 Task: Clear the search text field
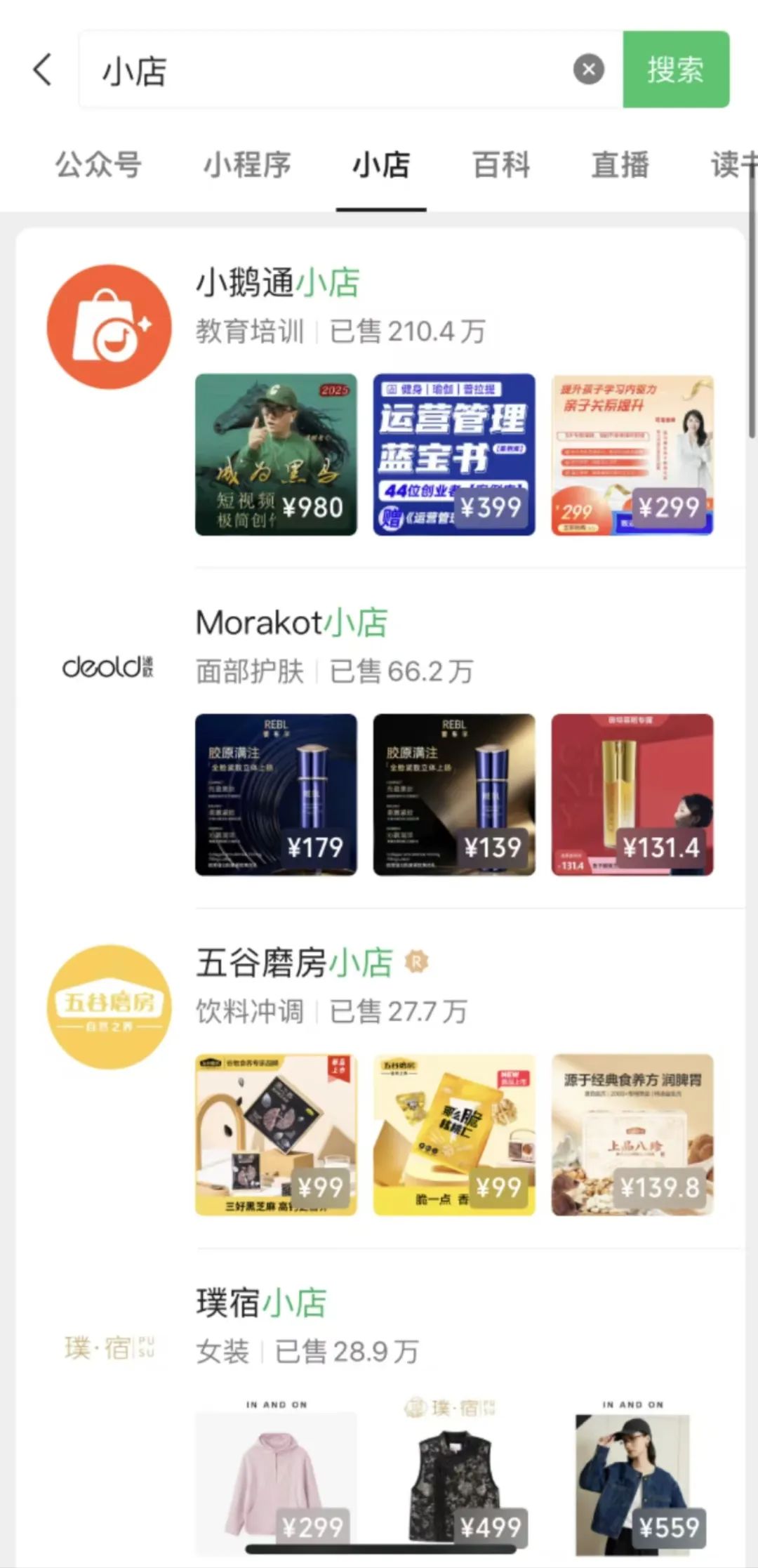pyautogui.click(x=588, y=70)
